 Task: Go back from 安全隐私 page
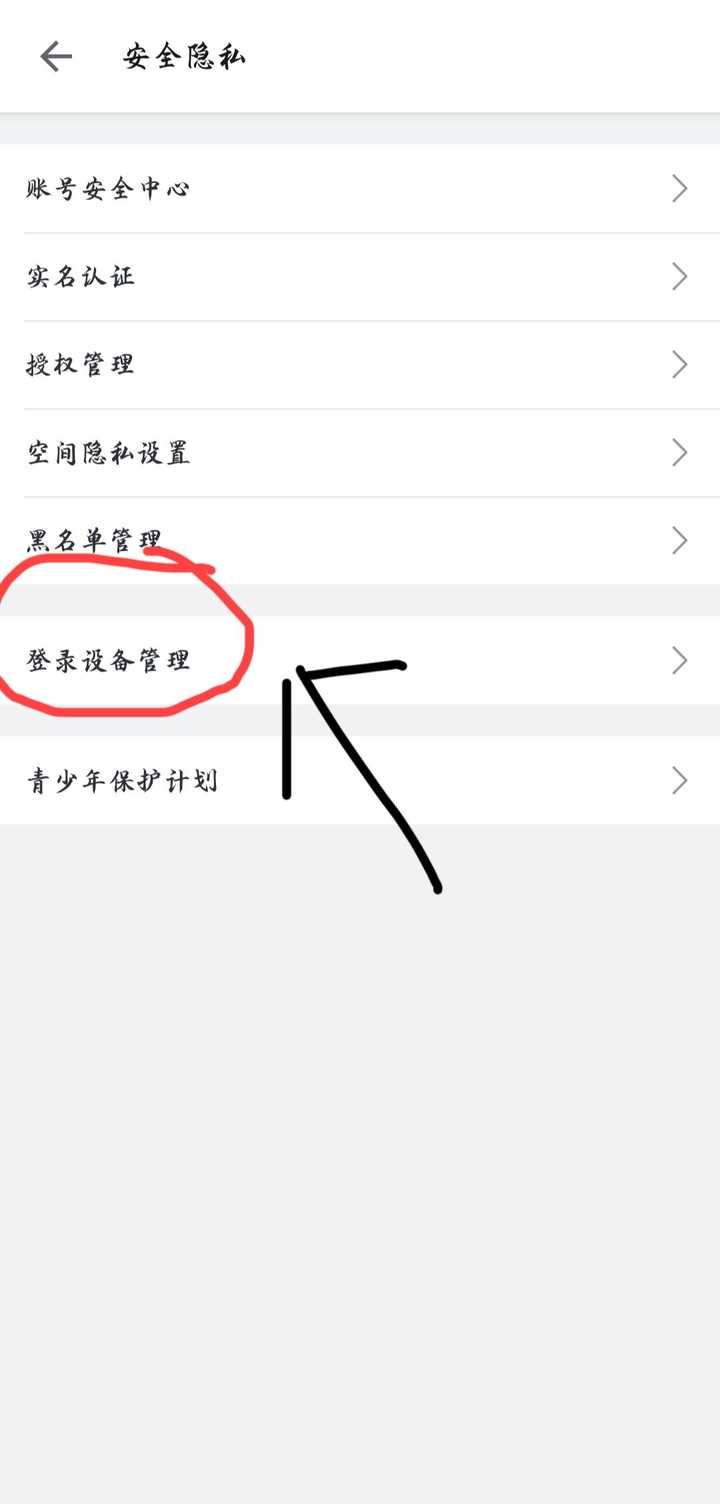tap(56, 57)
